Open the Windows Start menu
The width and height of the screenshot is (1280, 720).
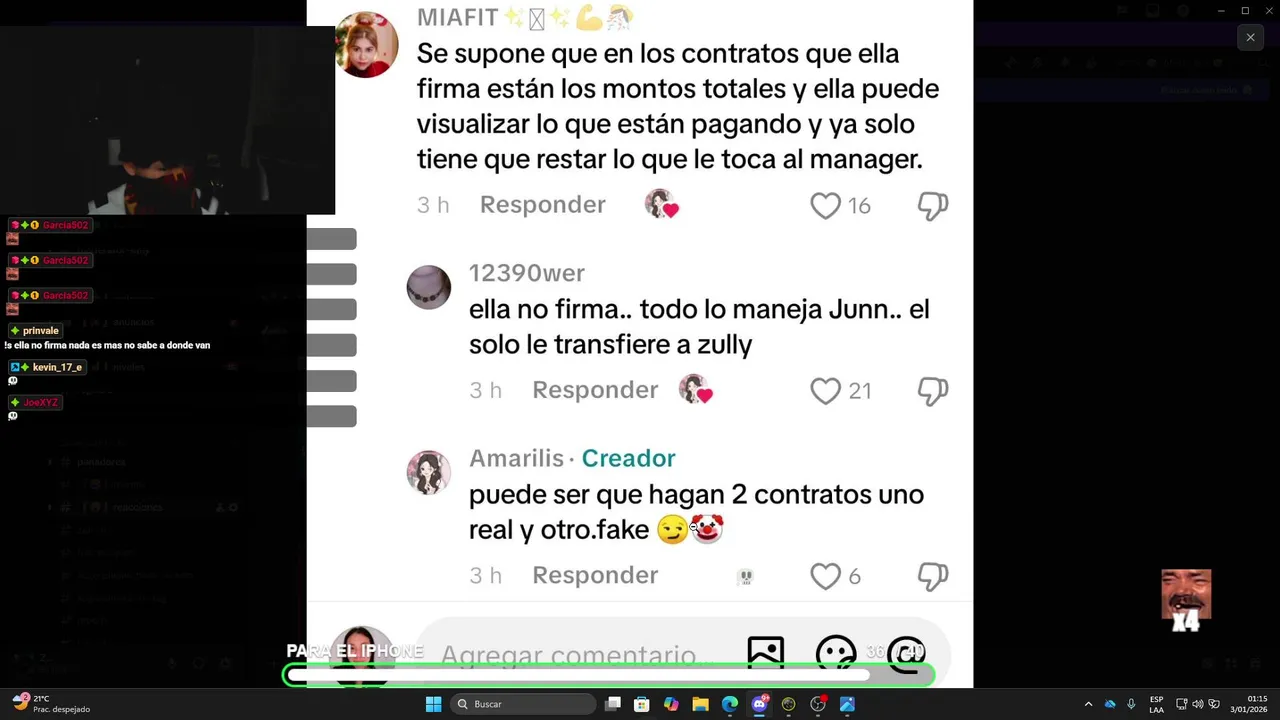433,704
